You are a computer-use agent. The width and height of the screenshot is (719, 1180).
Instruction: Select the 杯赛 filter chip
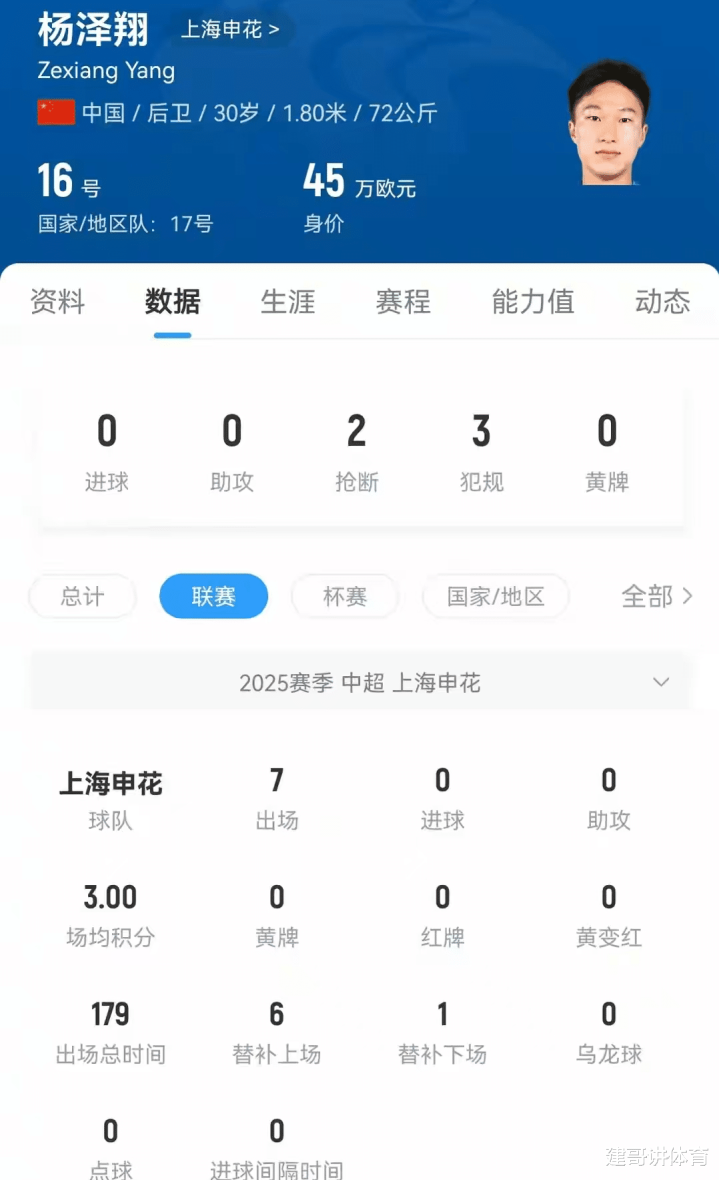tap(345, 597)
